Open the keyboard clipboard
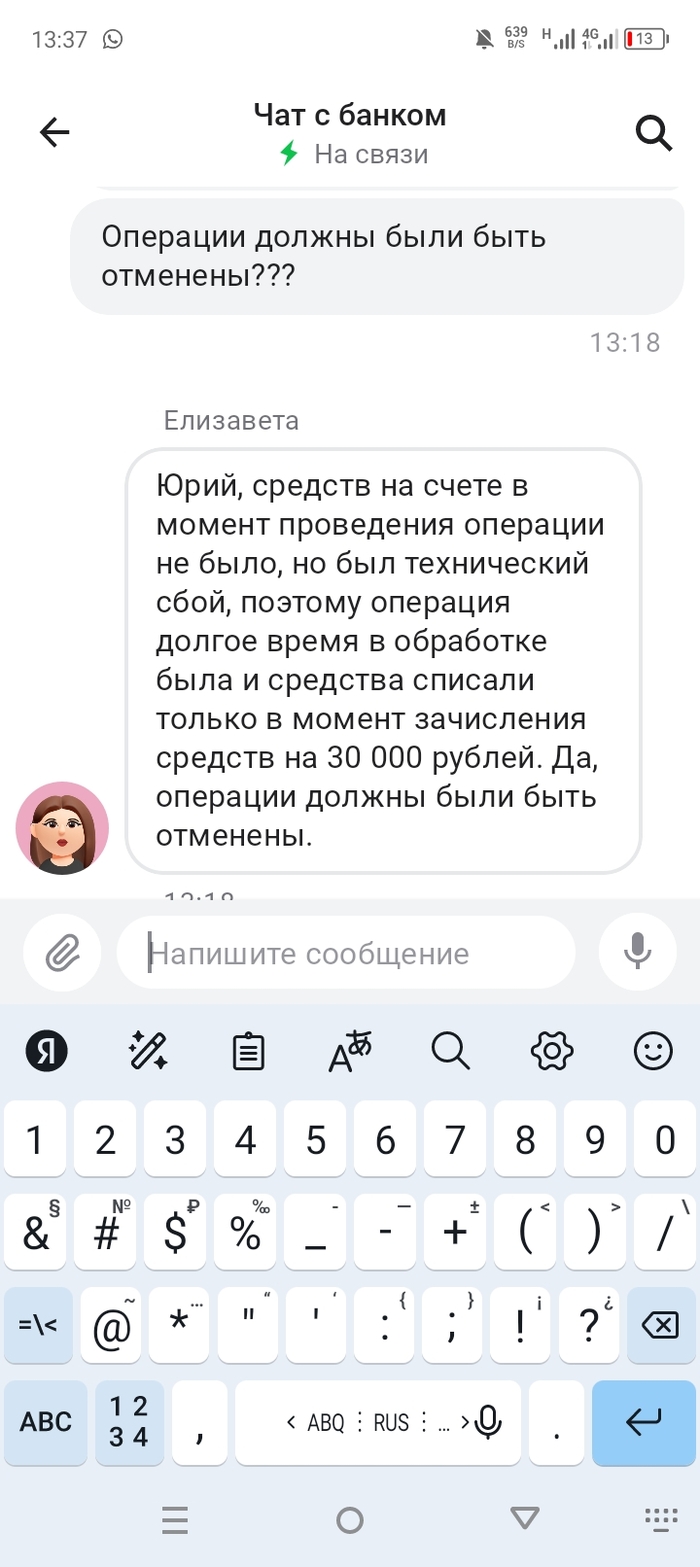 click(x=248, y=1050)
